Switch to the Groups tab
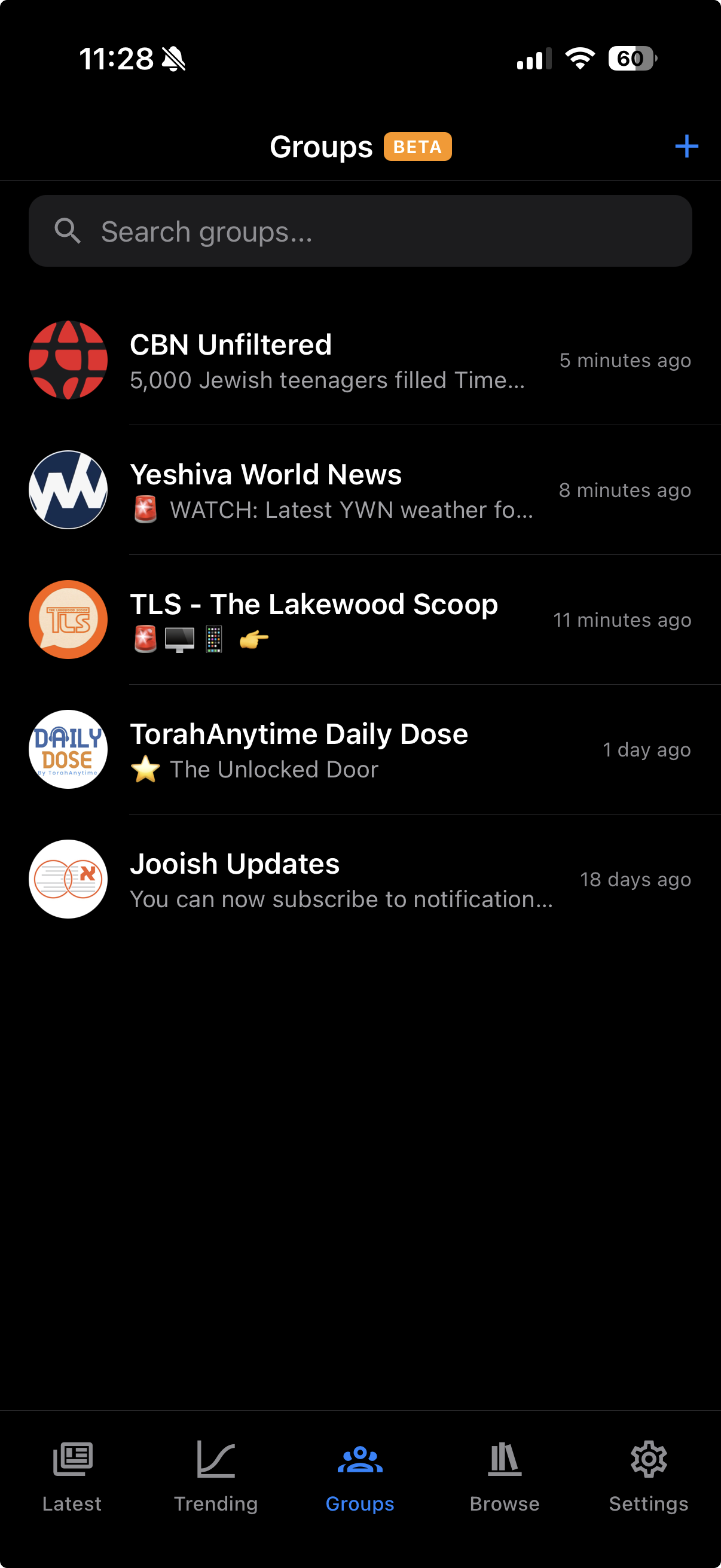The height and width of the screenshot is (1568, 721). [360, 1473]
